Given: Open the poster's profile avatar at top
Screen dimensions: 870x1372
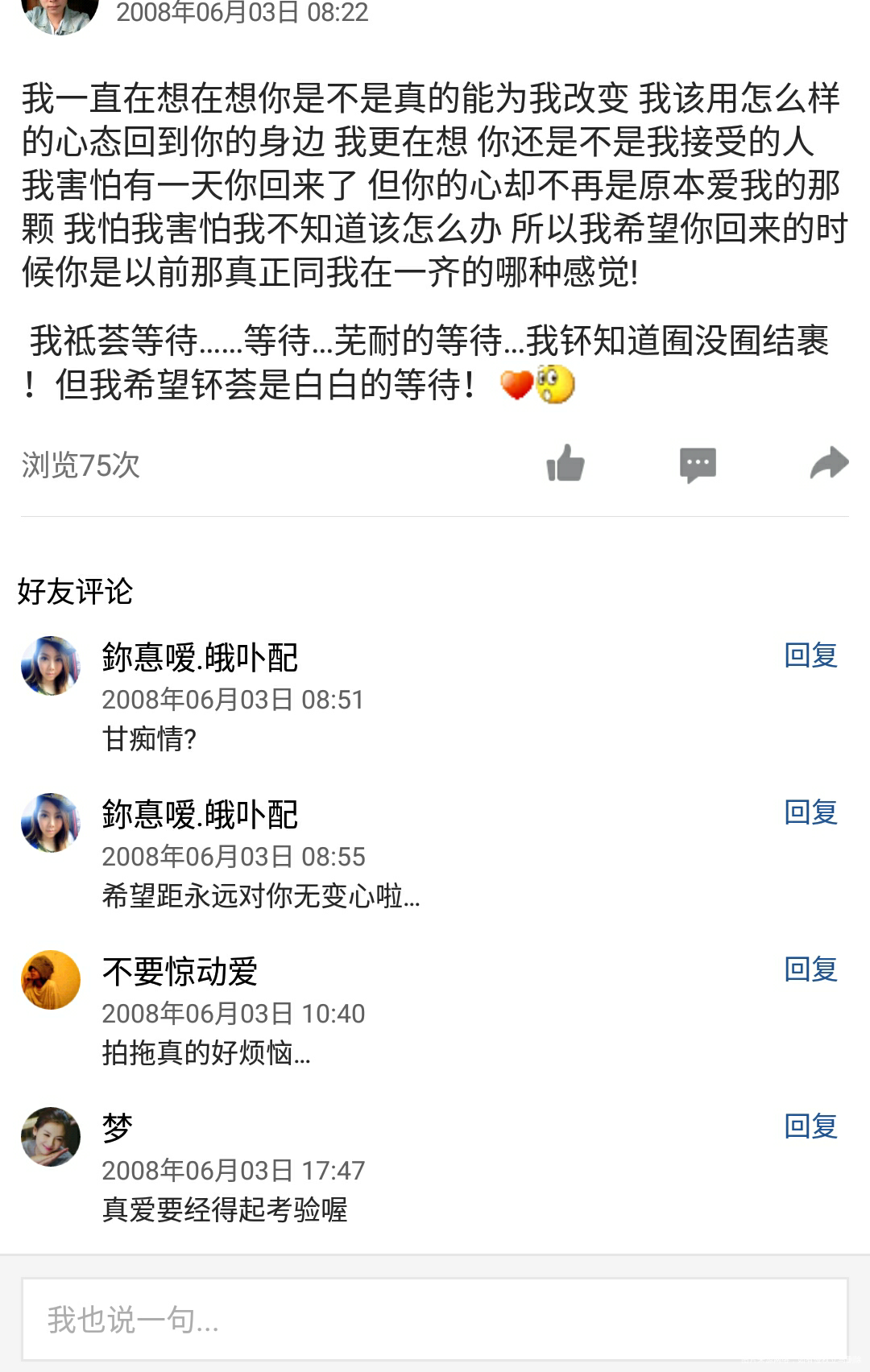Looking at the screenshot, I should coord(58,16).
